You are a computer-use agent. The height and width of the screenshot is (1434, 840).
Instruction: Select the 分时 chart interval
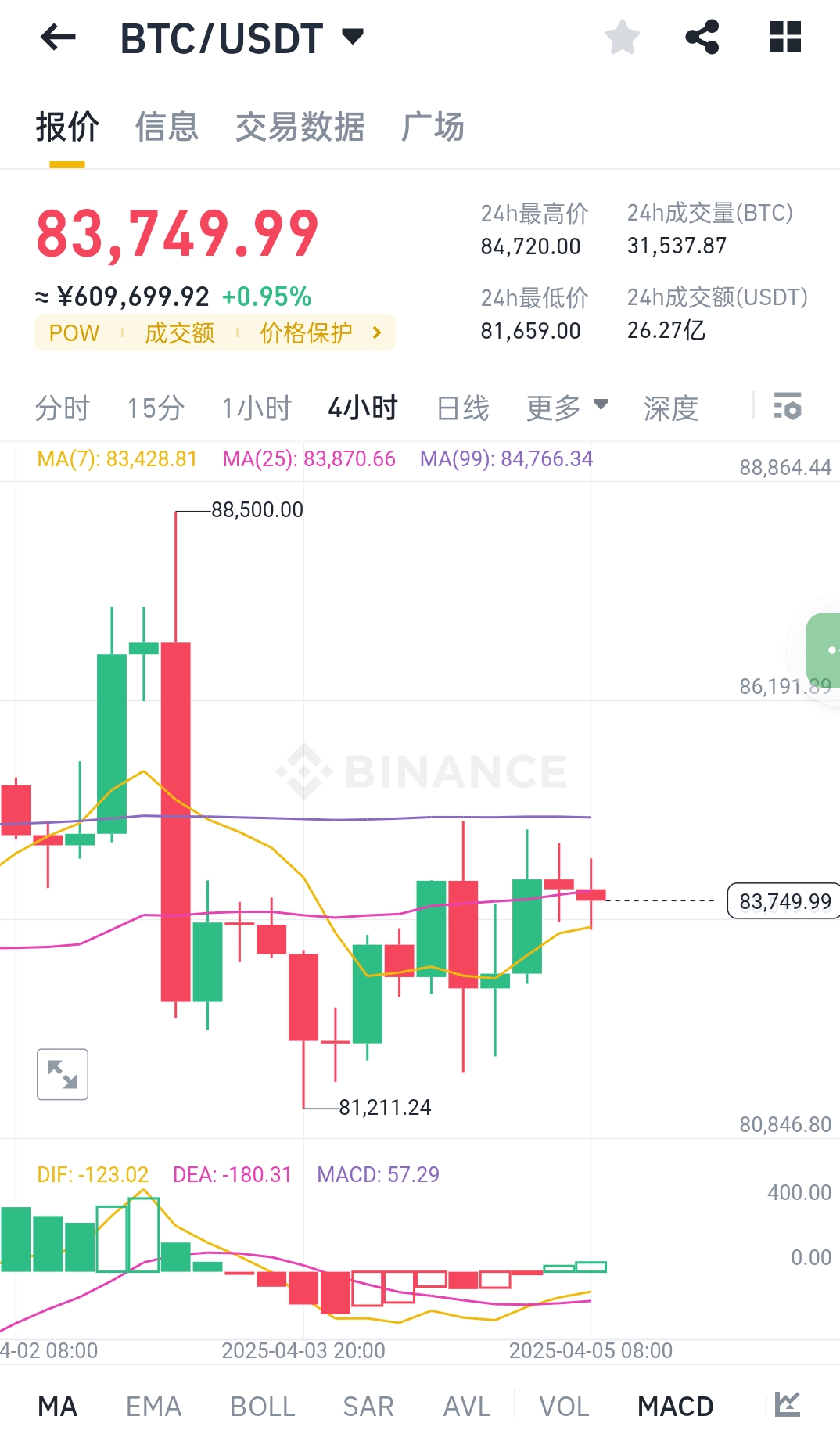coord(63,408)
